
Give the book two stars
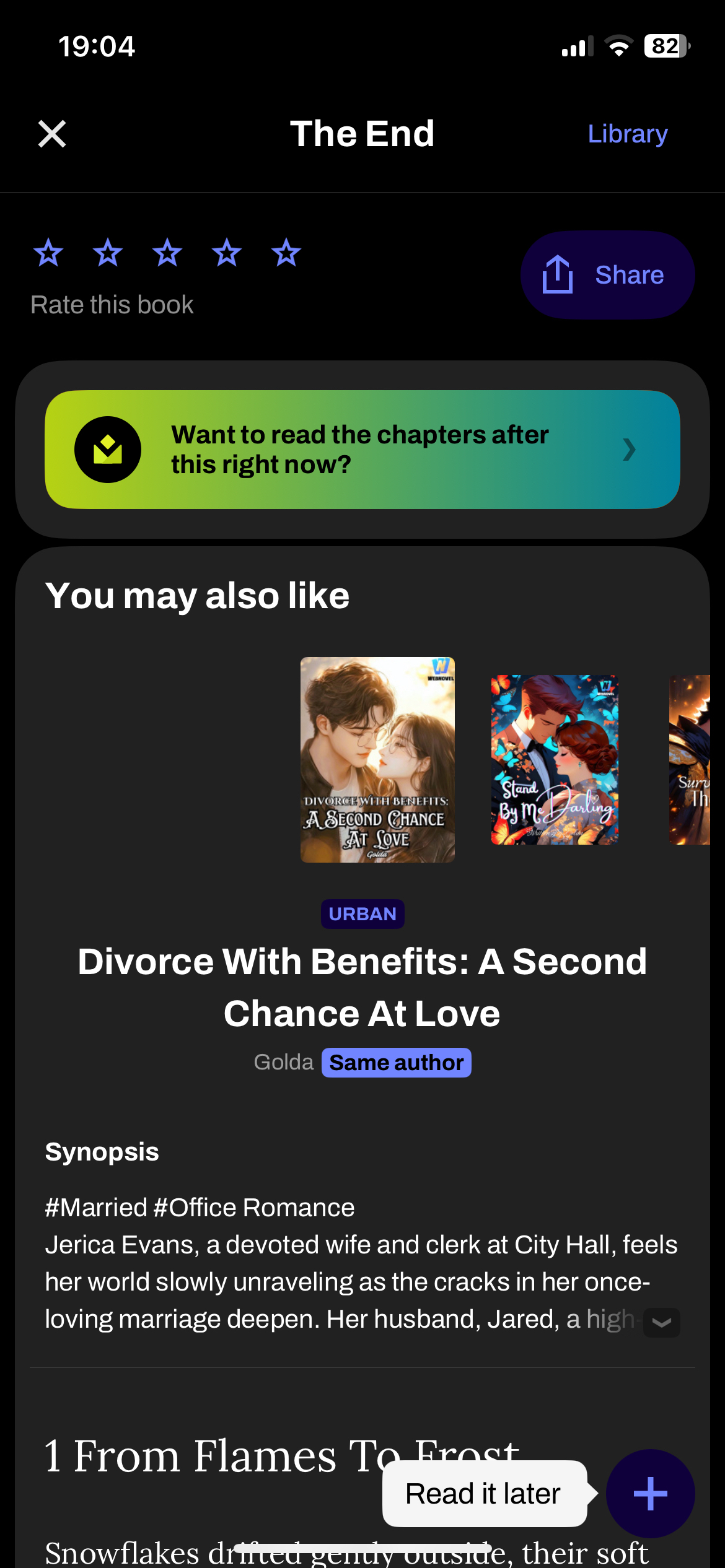[108, 253]
